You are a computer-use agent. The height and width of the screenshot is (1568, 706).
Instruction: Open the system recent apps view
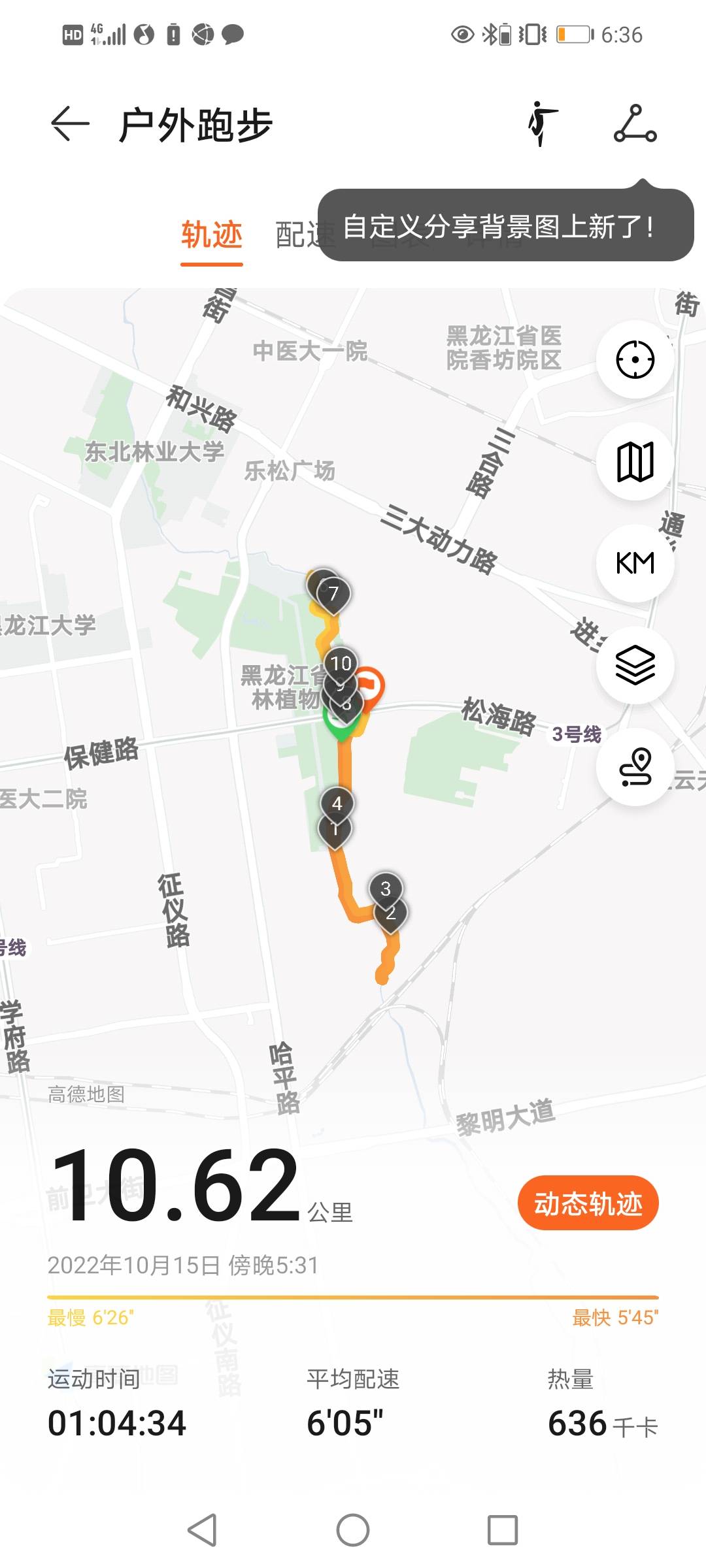503,1530
